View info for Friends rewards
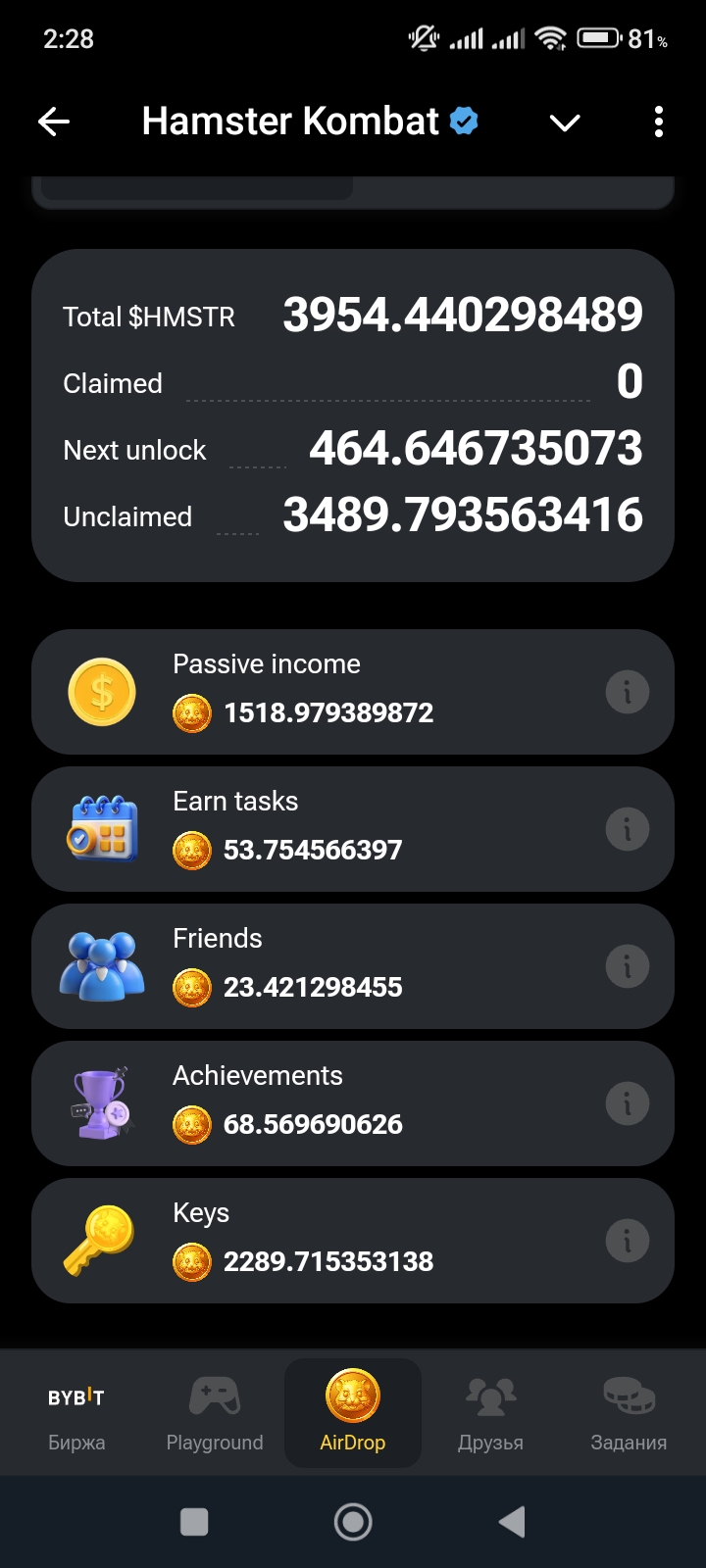 (x=628, y=967)
